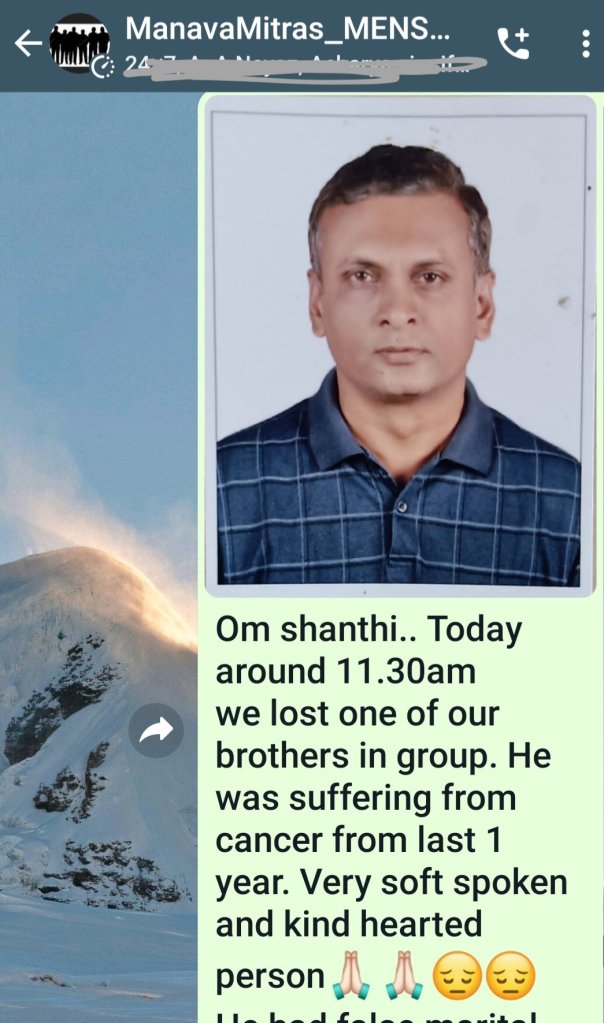
Task: Open the man's photo in the message
Action: click(x=399, y=345)
